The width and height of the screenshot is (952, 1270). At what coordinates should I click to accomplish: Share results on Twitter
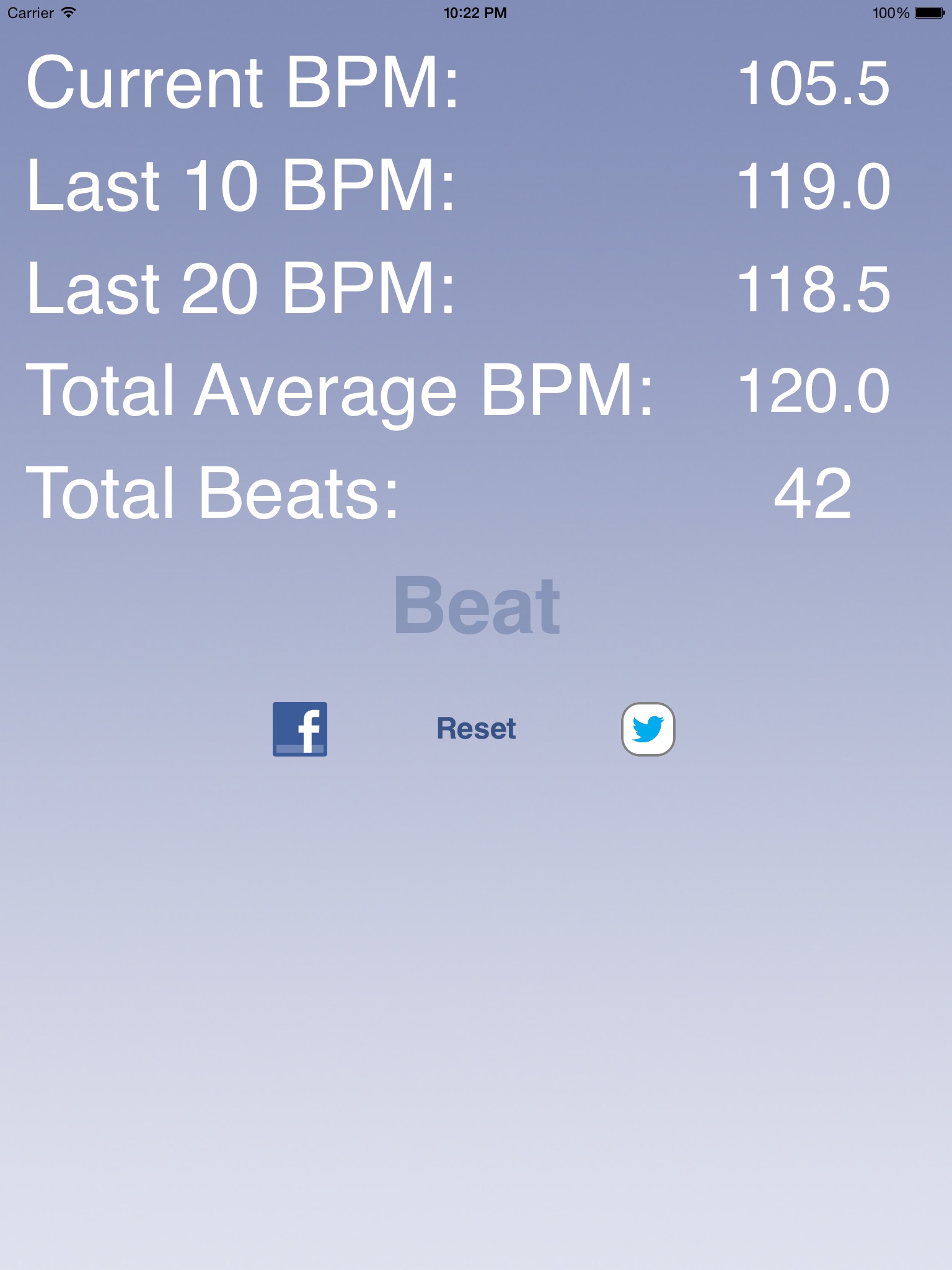point(648,729)
